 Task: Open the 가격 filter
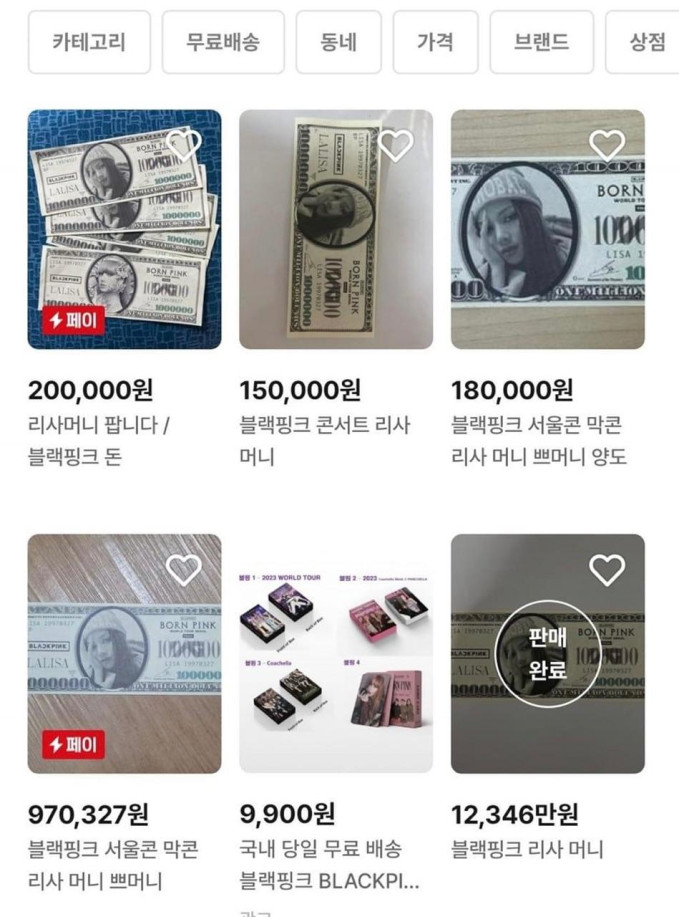click(x=435, y=42)
